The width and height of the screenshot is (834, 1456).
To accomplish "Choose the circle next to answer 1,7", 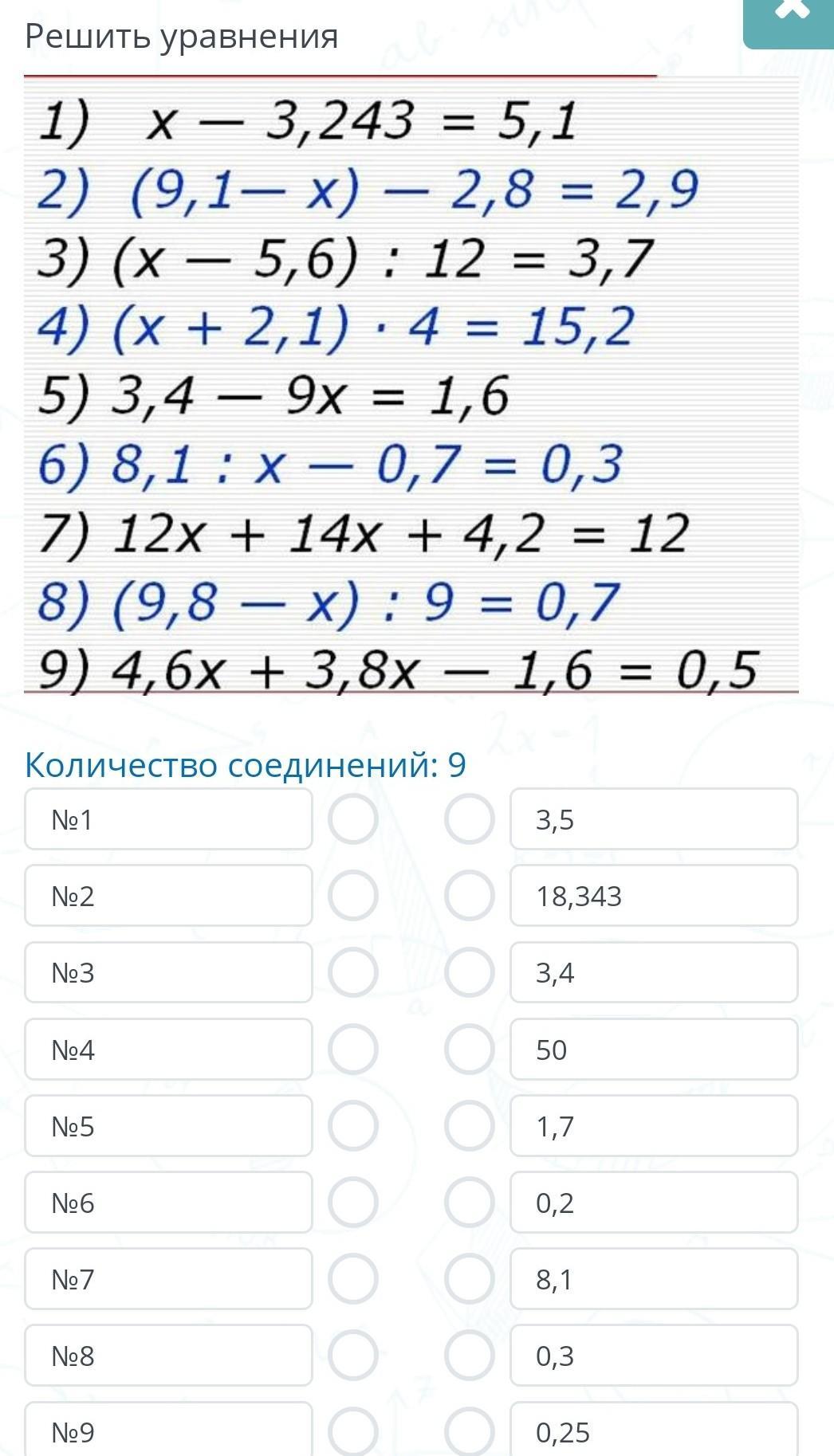I will point(470,1126).
